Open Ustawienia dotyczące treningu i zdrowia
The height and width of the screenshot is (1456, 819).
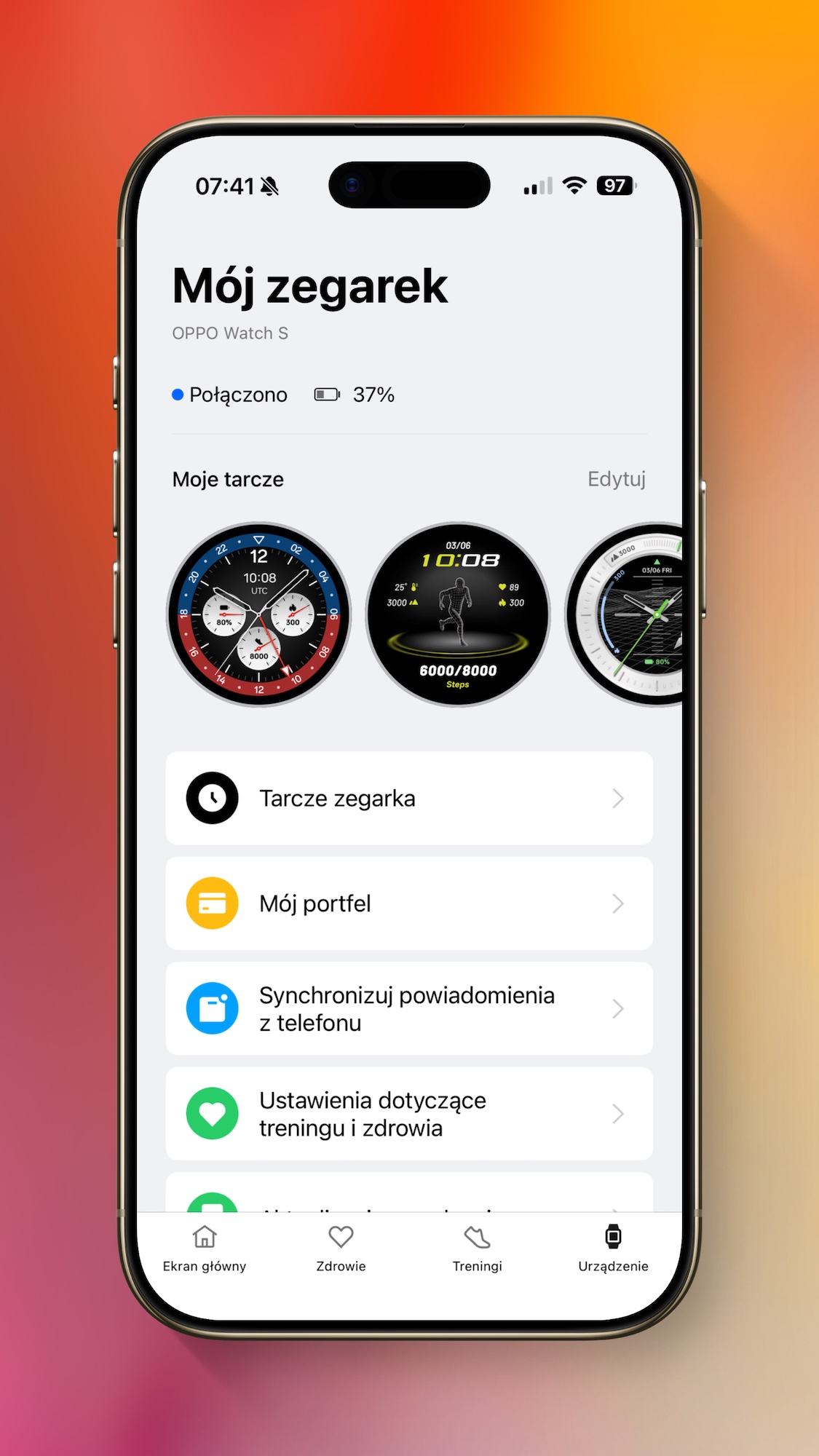[409, 1114]
